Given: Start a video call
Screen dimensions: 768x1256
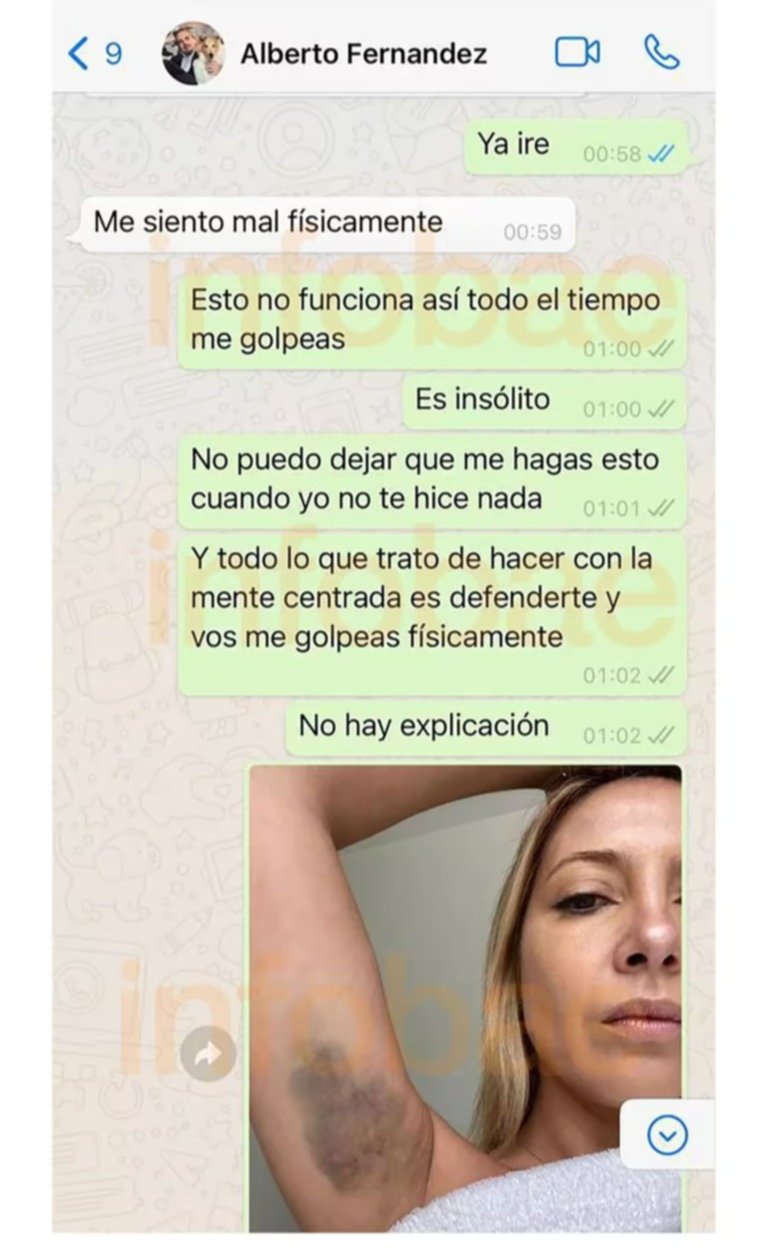Looking at the screenshot, I should tap(577, 53).
